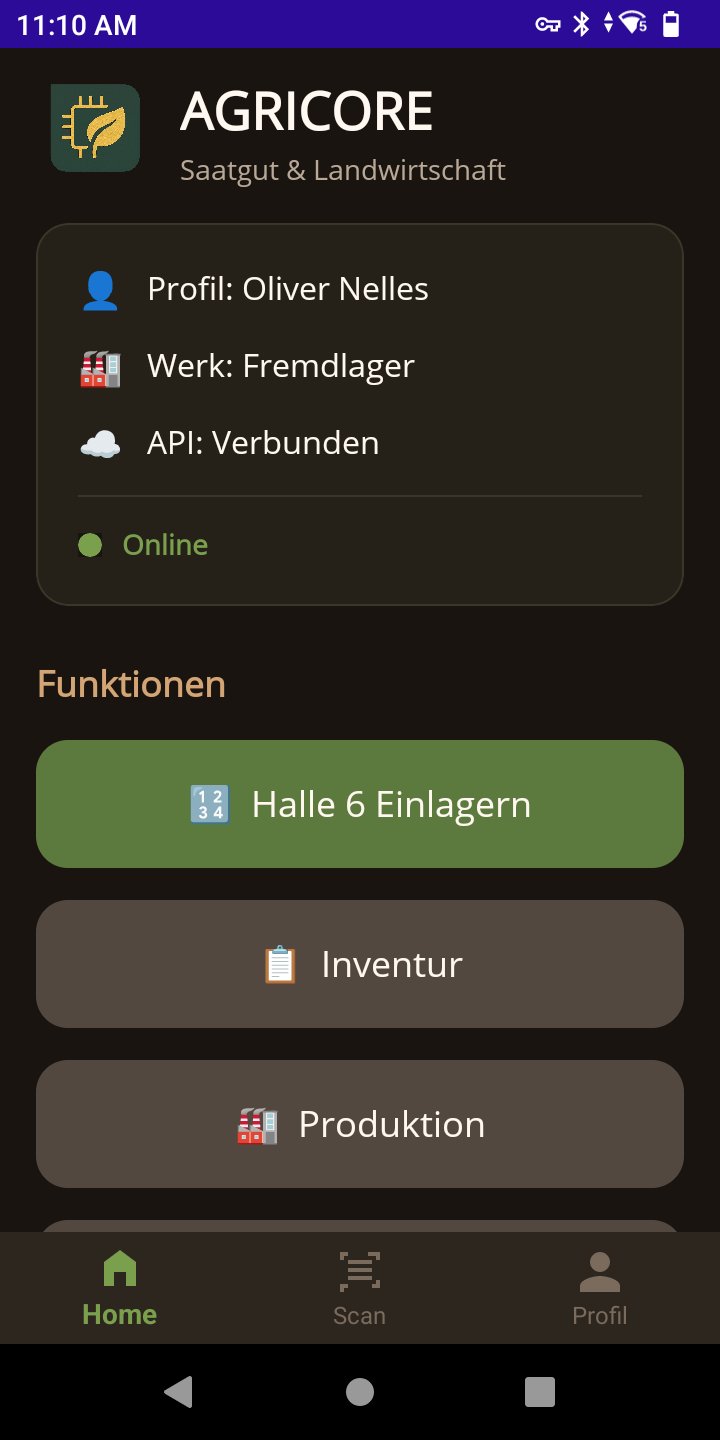
Task: Tap the cloud icon beside API status
Action: point(100,442)
